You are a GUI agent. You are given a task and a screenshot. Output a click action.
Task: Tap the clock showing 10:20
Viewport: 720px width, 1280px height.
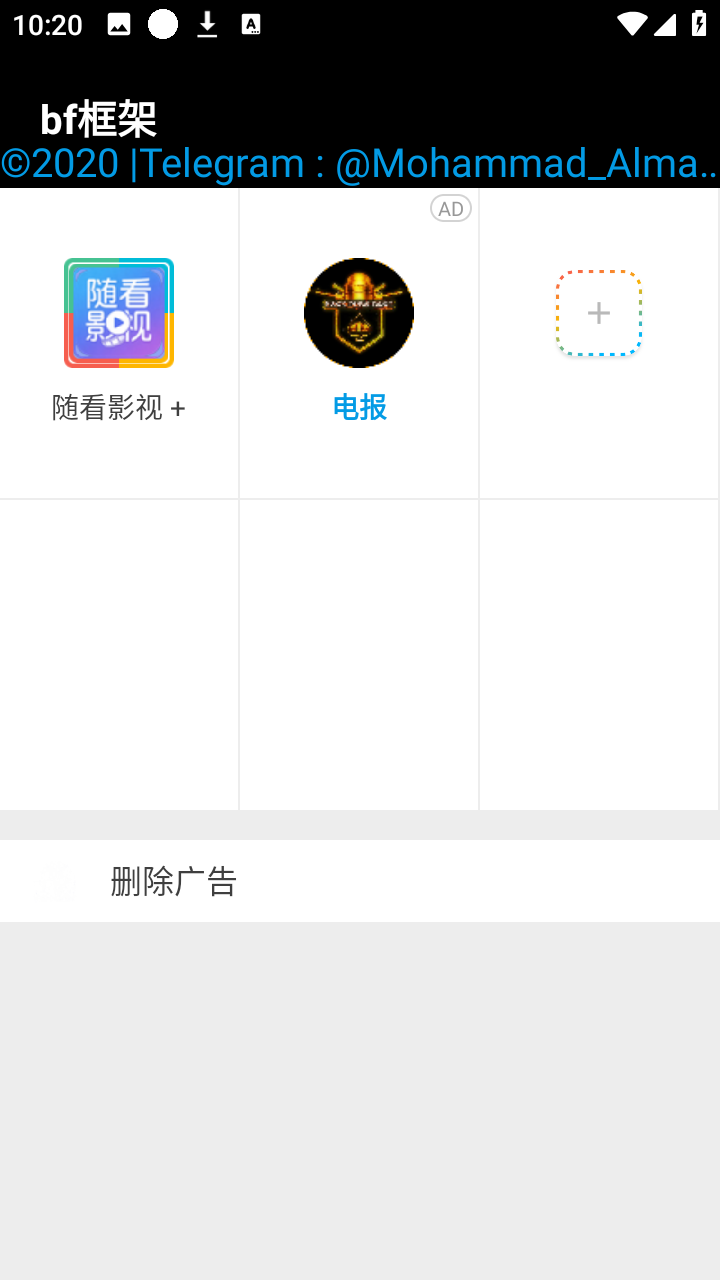click(46, 24)
